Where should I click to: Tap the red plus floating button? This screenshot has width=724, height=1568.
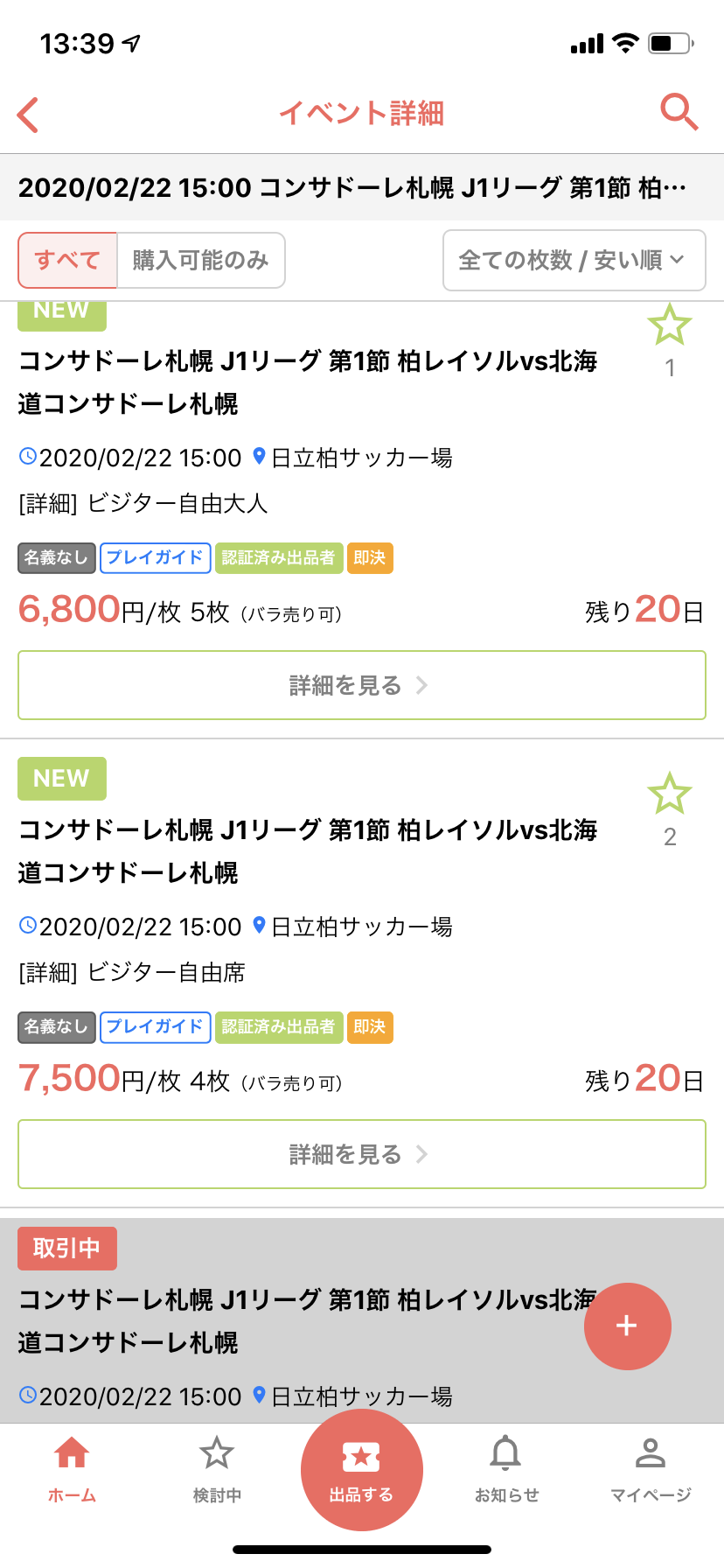point(627,1326)
